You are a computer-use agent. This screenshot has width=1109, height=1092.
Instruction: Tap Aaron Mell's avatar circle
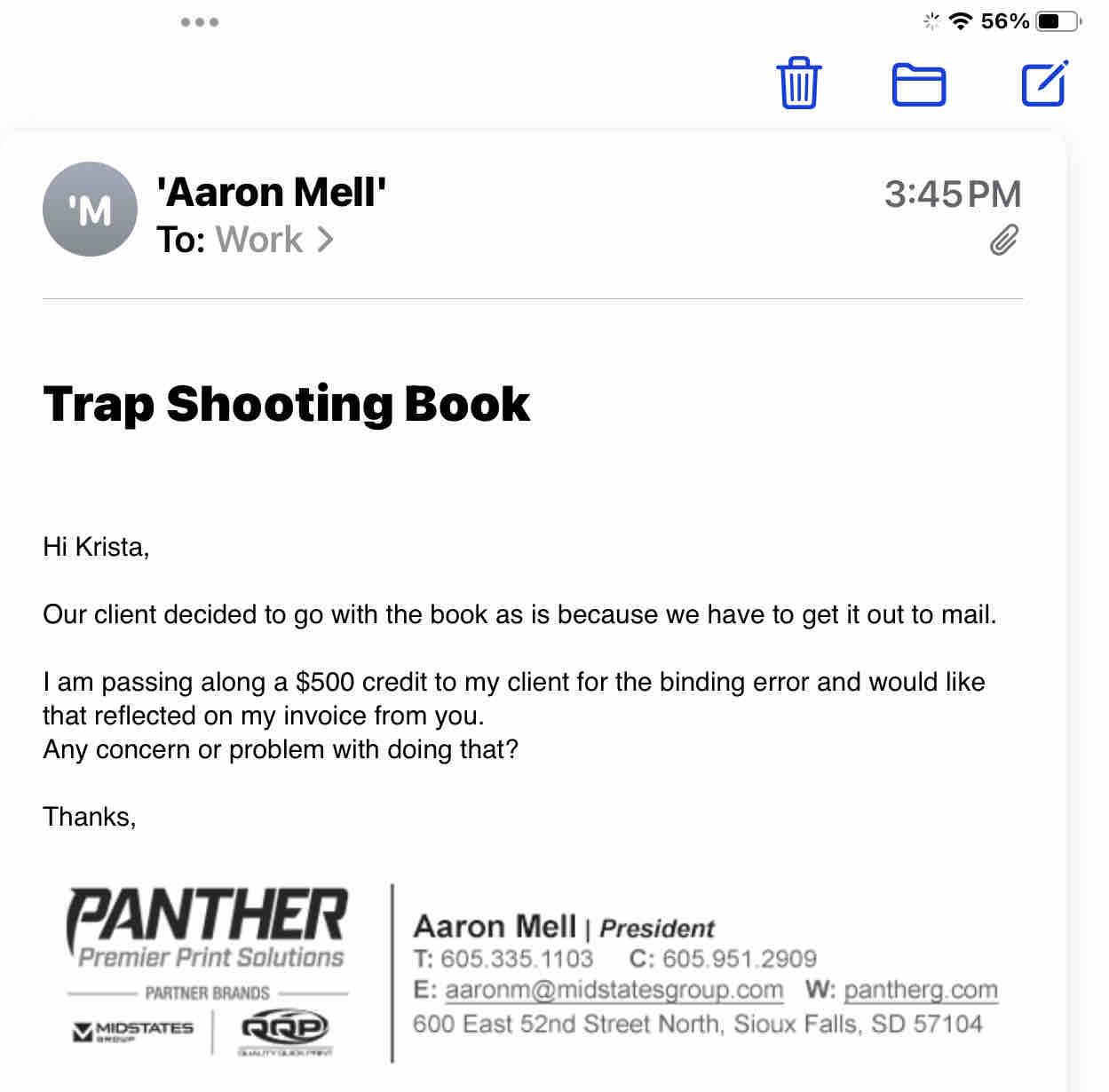point(91,210)
